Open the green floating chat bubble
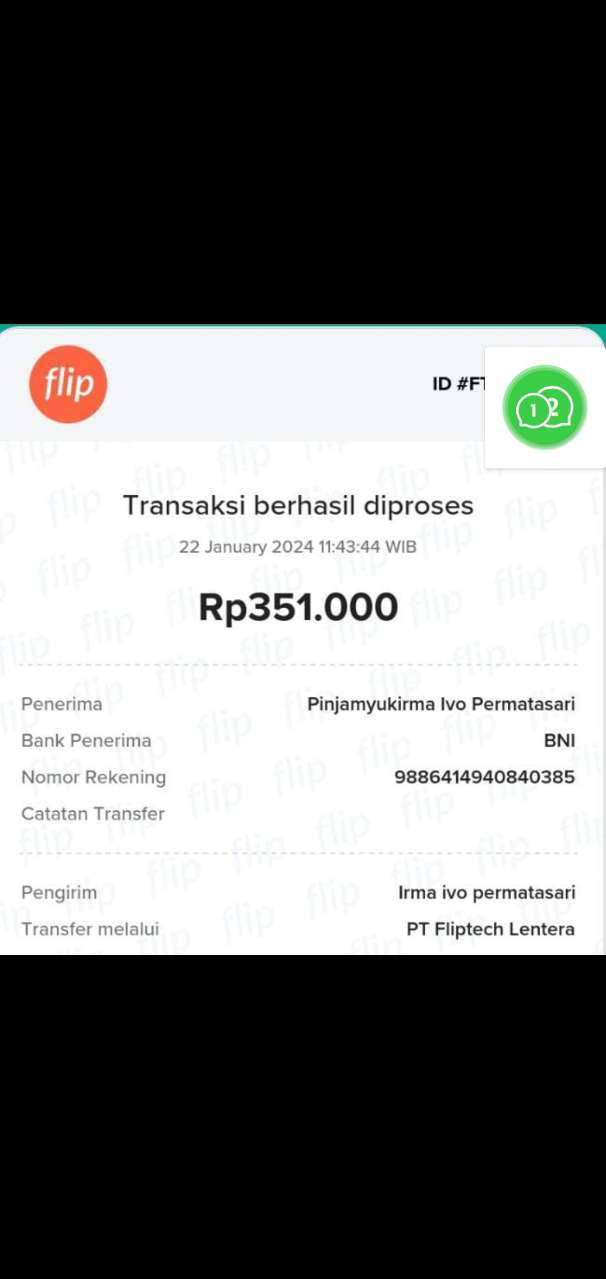 [x=544, y=407]
